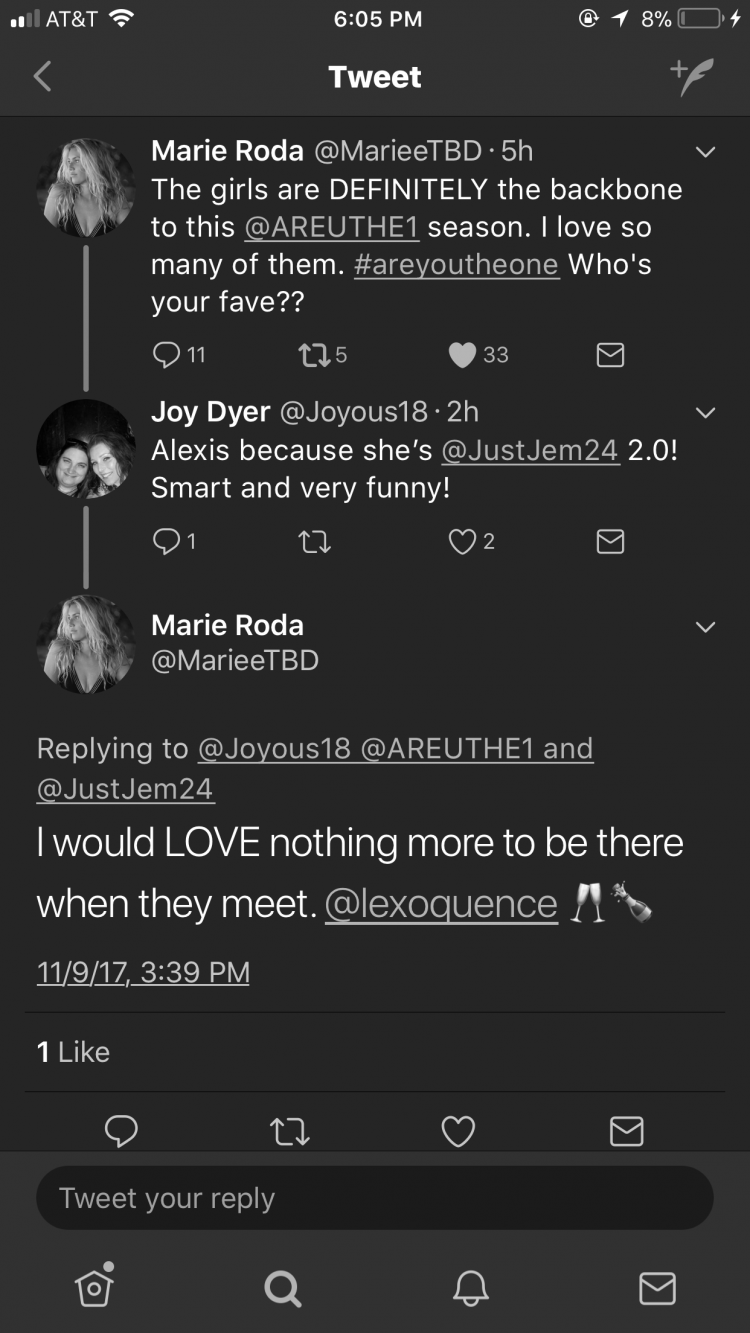
Task: Open the @JustJem24 mention in Joy Dyer's tweet
Action: pos(530,451)
